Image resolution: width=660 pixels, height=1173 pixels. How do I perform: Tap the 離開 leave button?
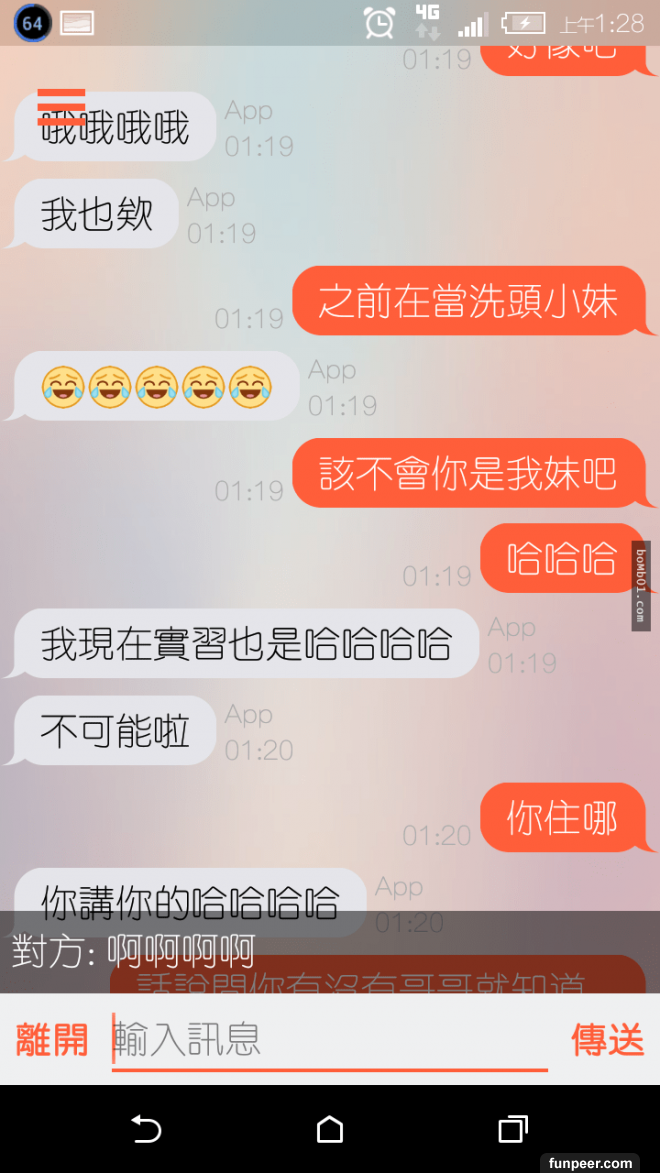pyautogui.click(x=52, y=1040)
